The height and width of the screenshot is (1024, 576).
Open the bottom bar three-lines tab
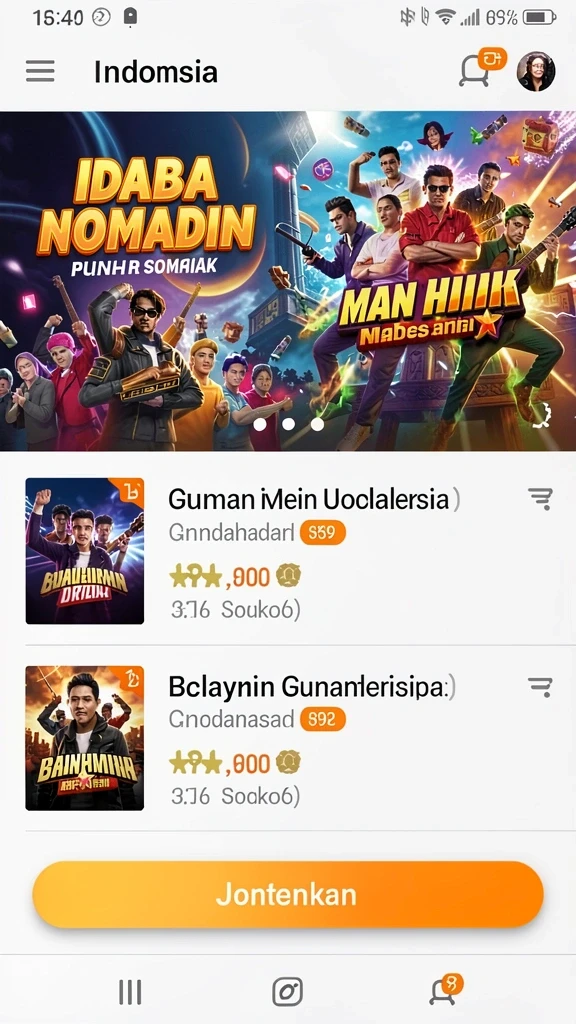pos(130,993)
